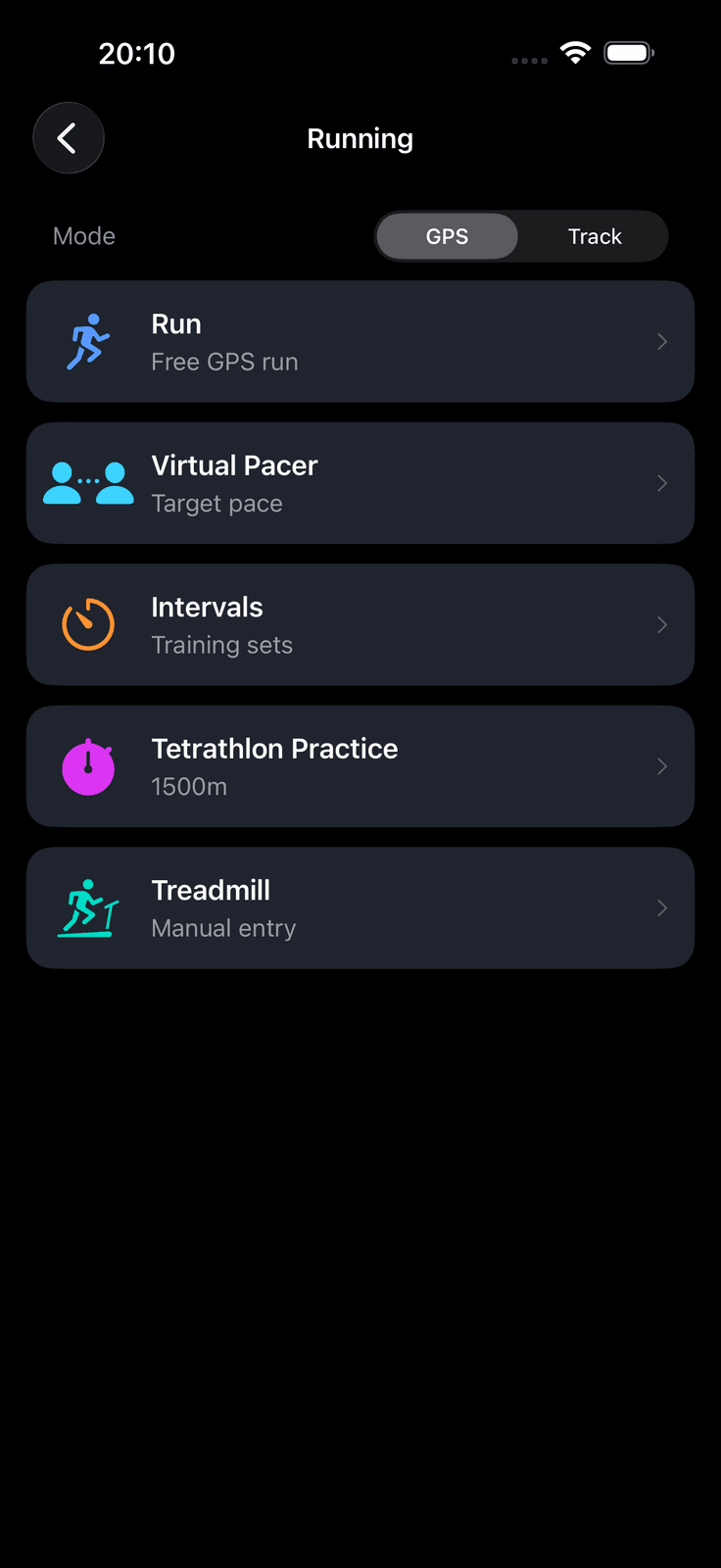Tap the Free GPS run subtitle text
Image resolution: width=721 pixels, height=1568 pixels.
tap(224, 361)
